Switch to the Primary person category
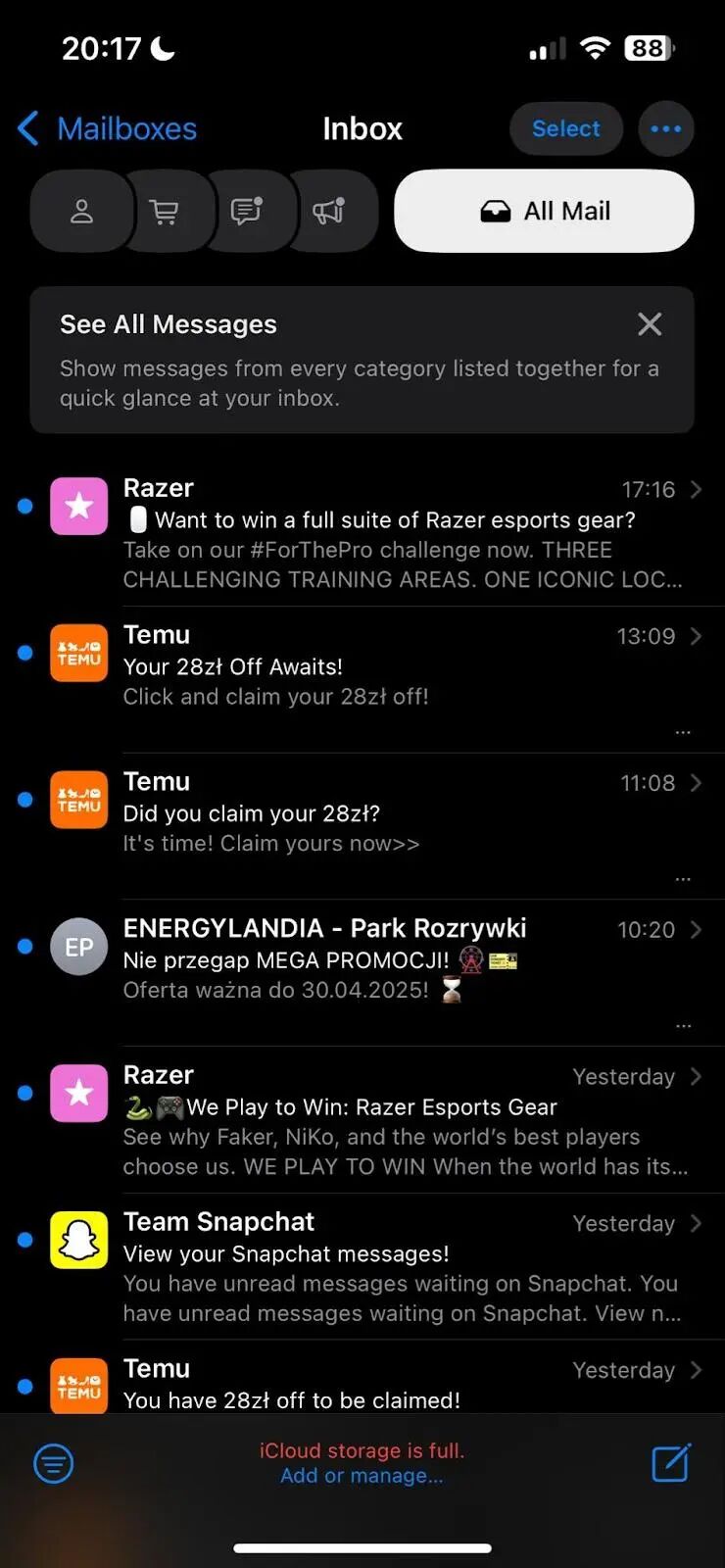 [82, 211]
